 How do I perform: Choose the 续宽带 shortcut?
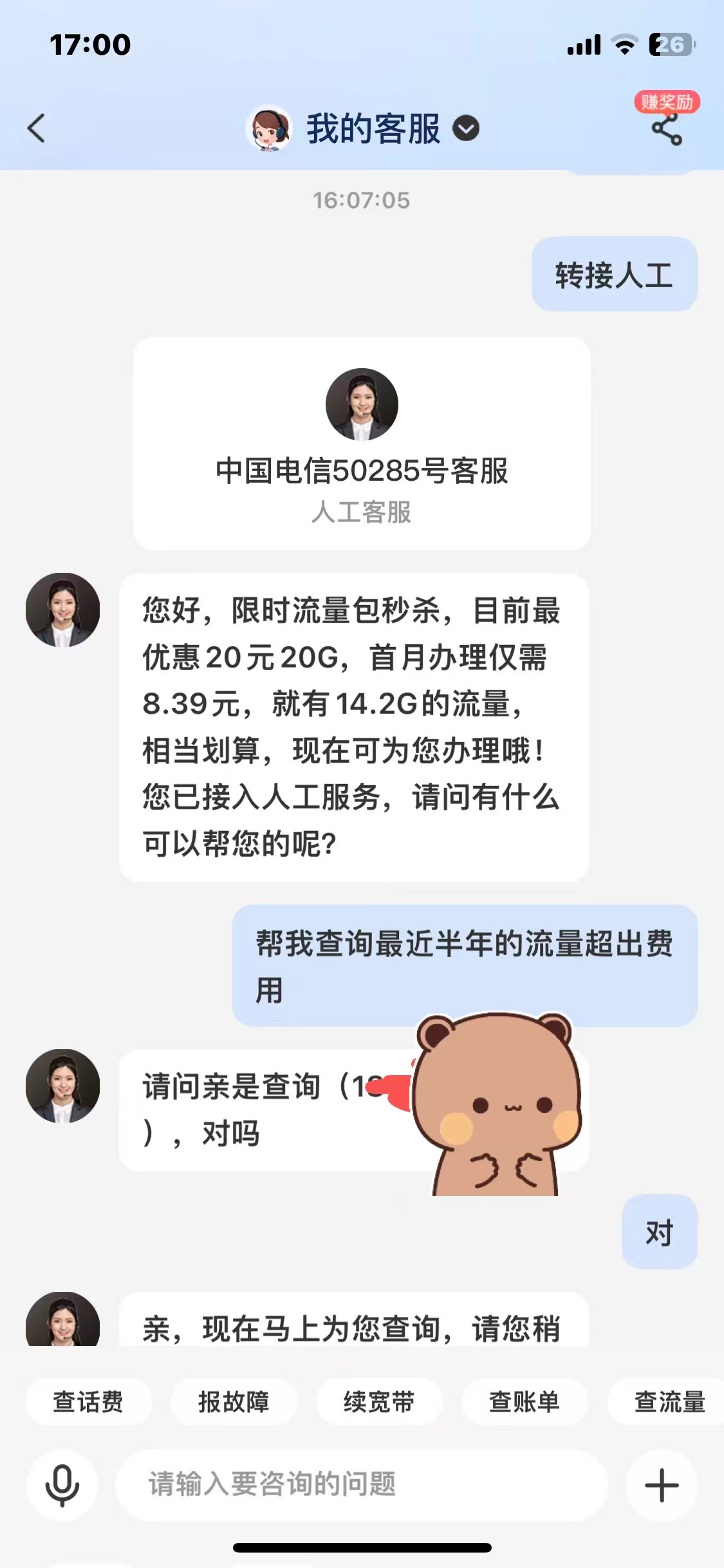[379, 1401]
